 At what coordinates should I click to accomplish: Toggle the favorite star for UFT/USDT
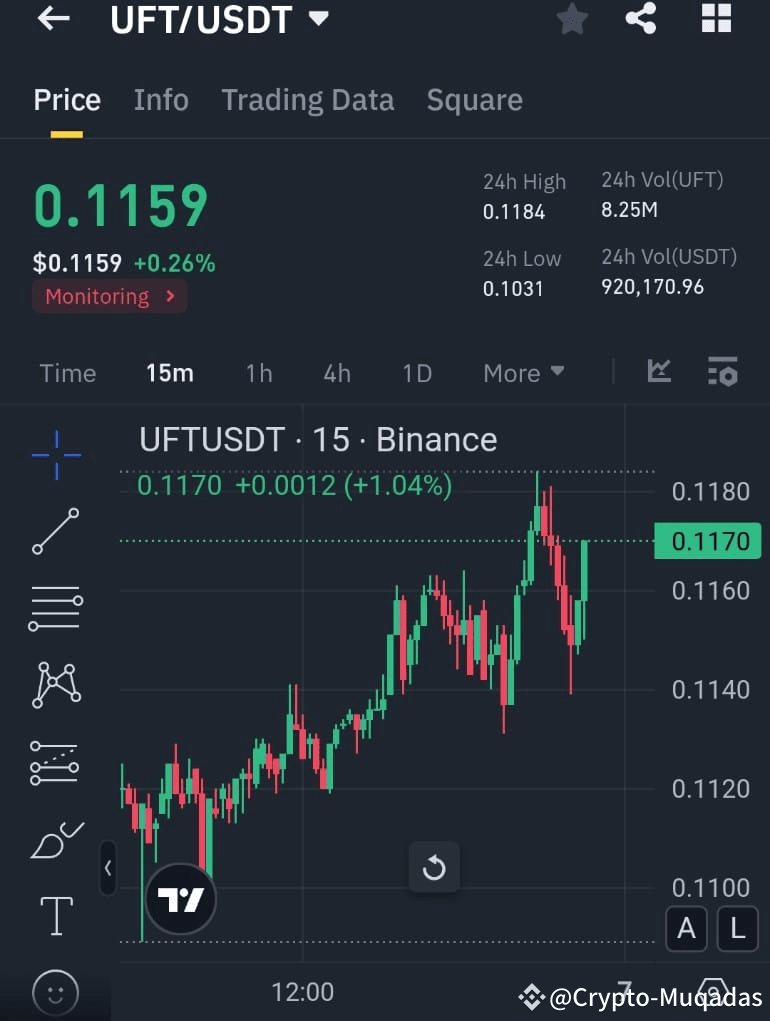point(571,19)
